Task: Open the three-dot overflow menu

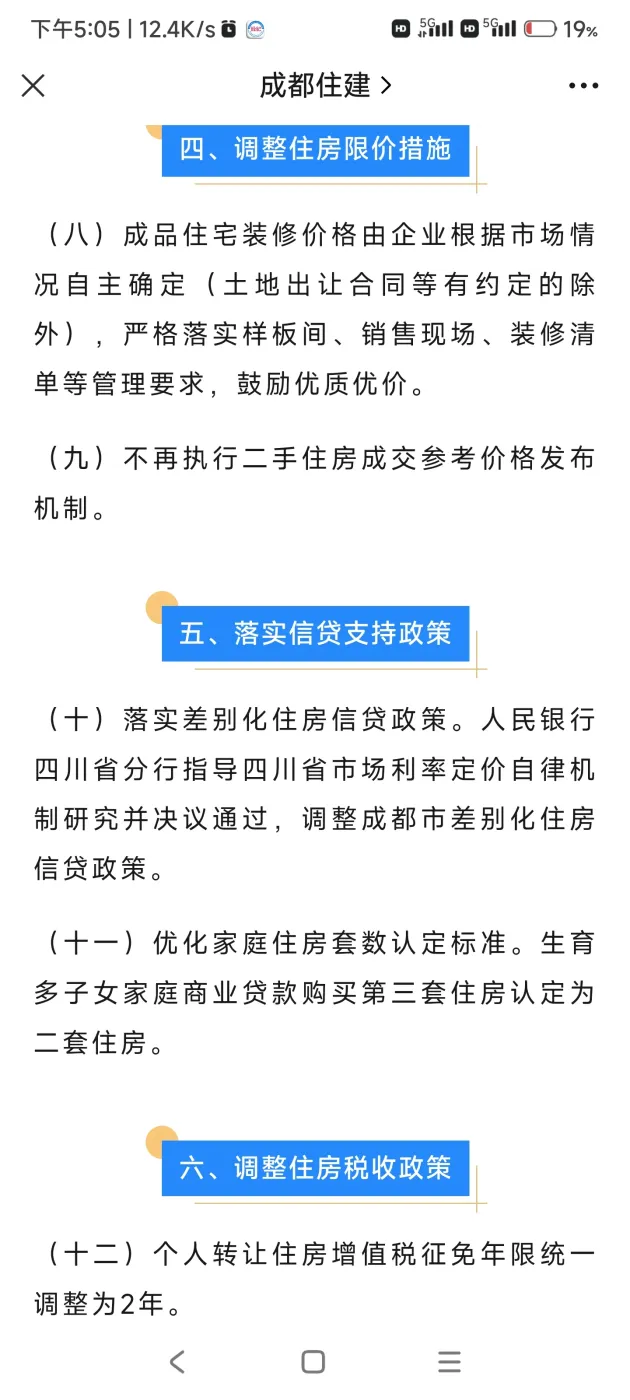Action: (584, 86)
